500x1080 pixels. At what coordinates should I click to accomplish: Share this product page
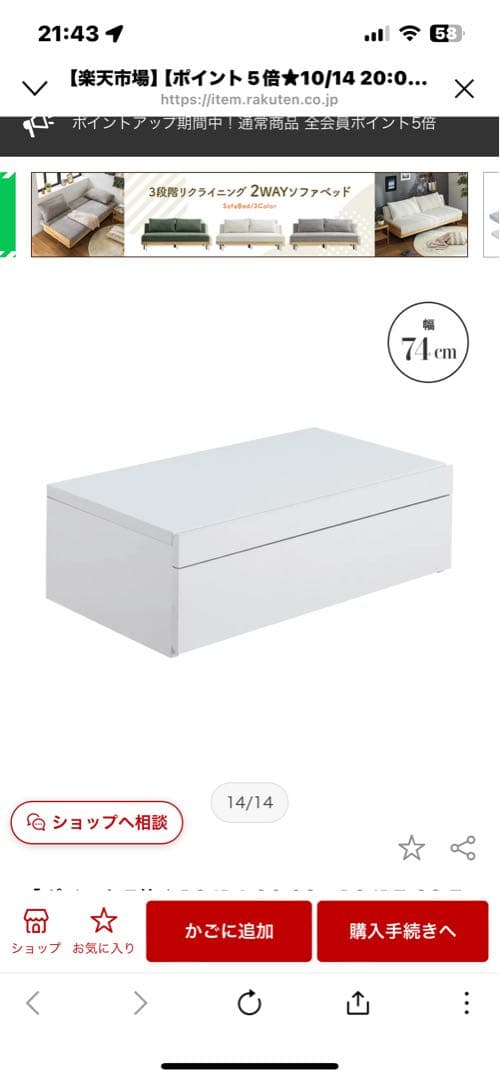[463, 848]
